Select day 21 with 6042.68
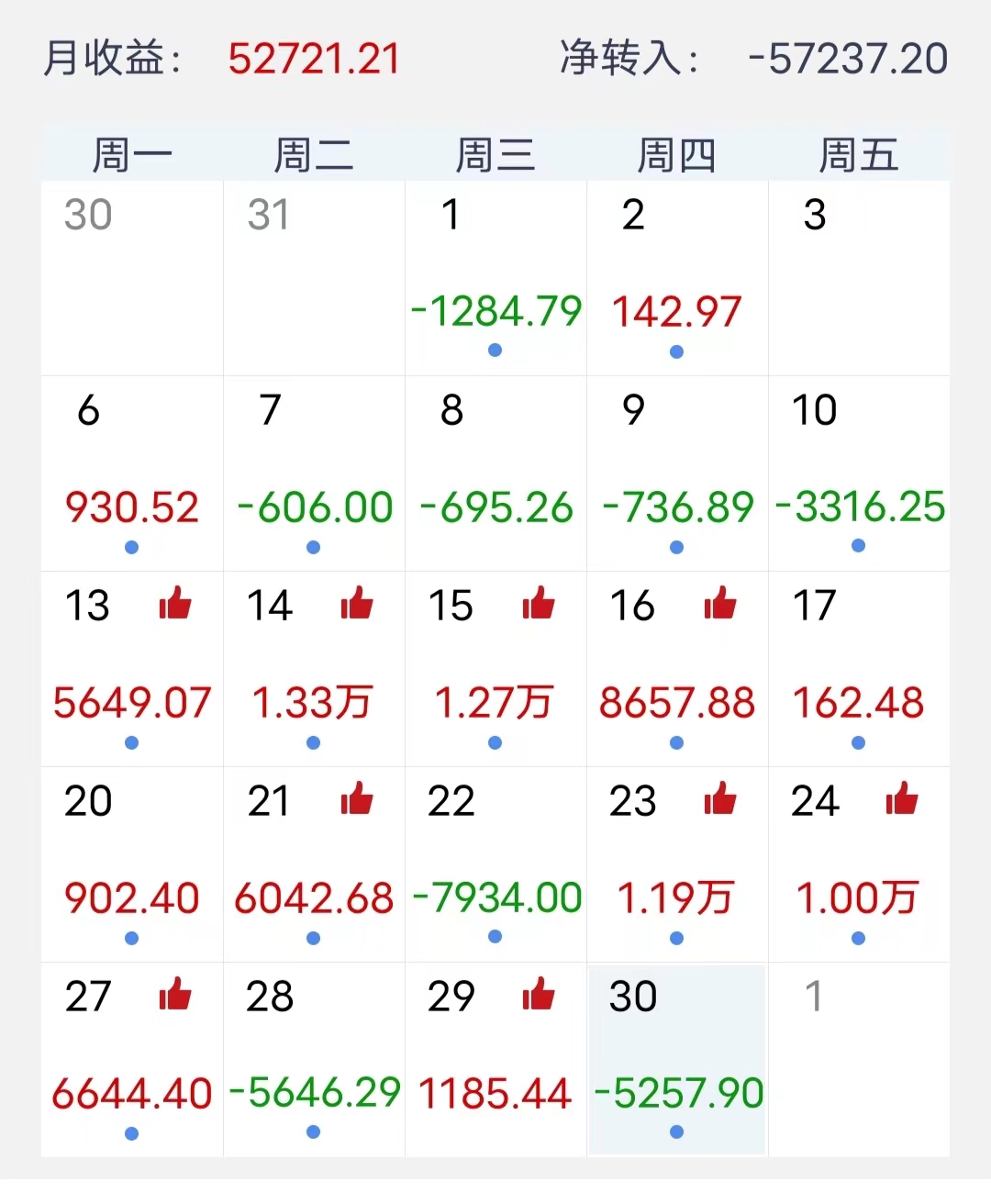The height and width of the screenshot is (1204, 991). tap(314, 864)
